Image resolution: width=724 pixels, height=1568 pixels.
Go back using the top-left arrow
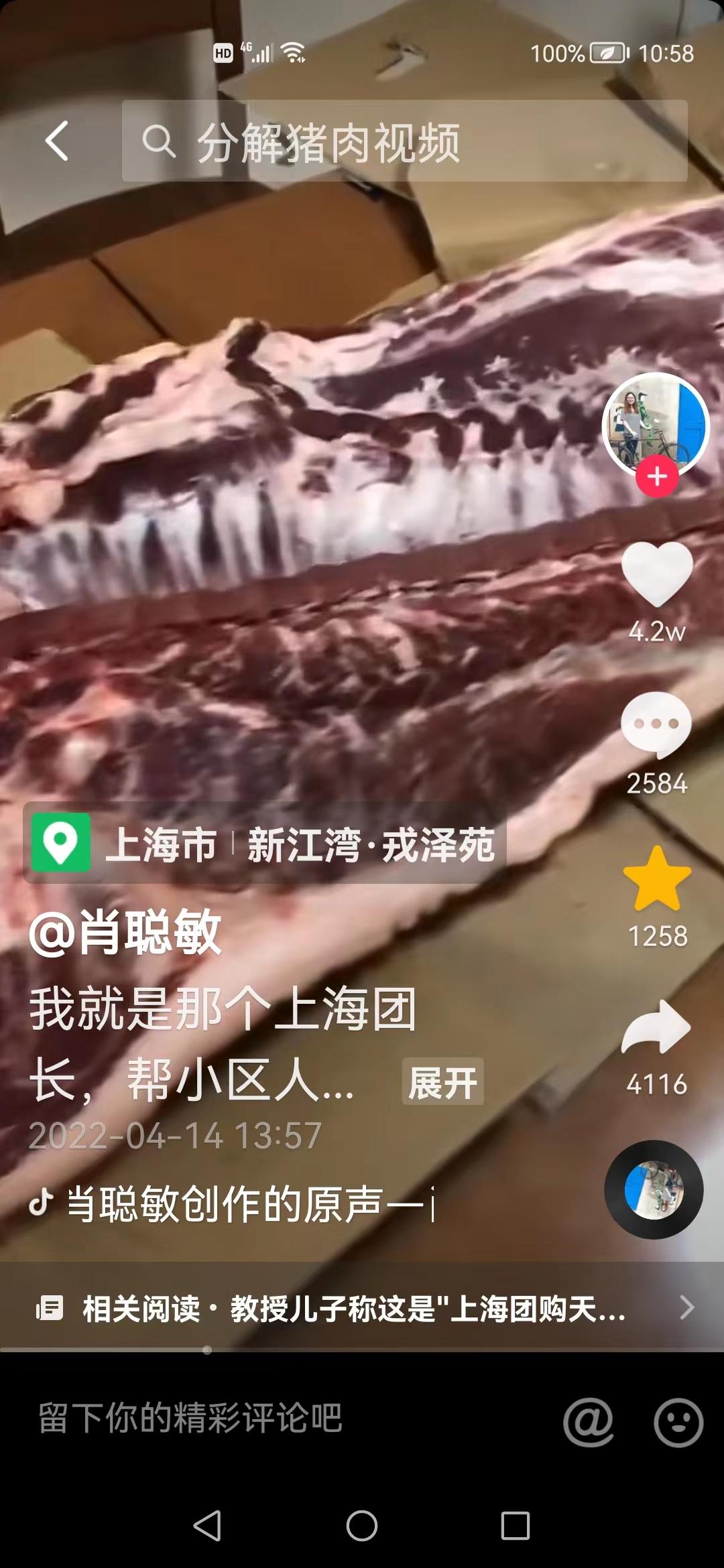tap(57, 141)
